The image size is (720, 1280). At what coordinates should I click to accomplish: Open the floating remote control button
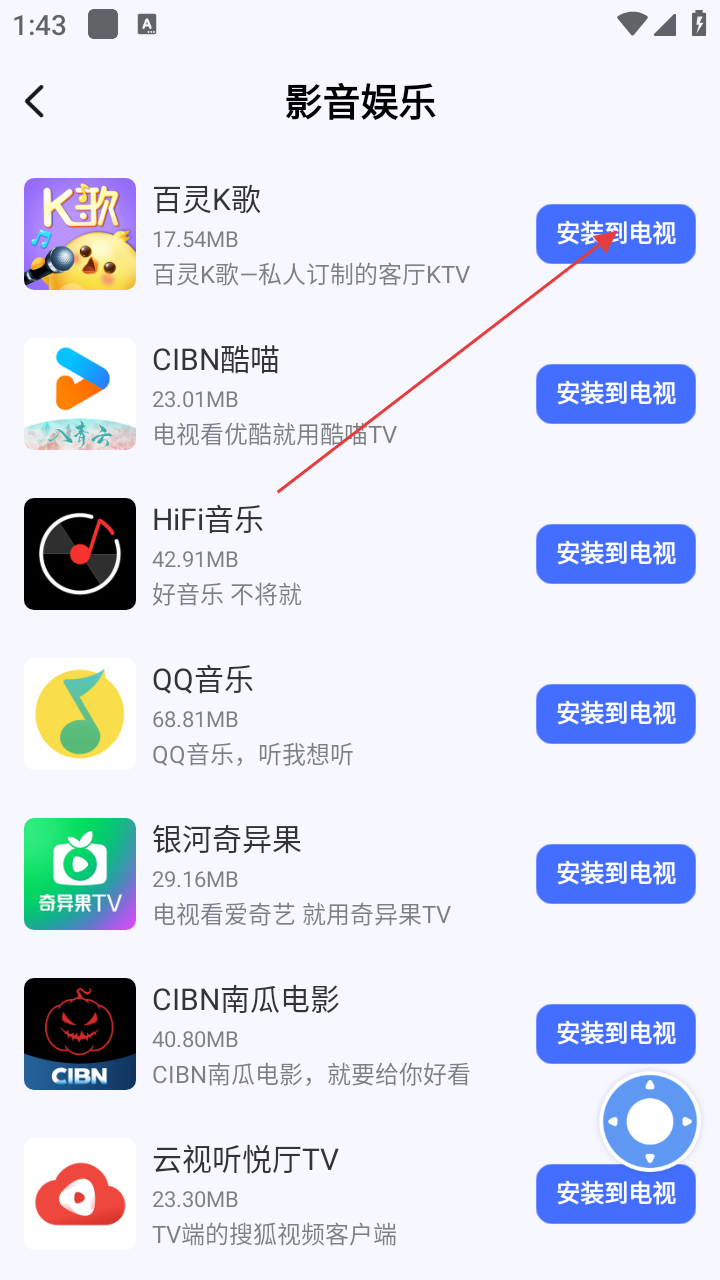tap(650, 1122)
